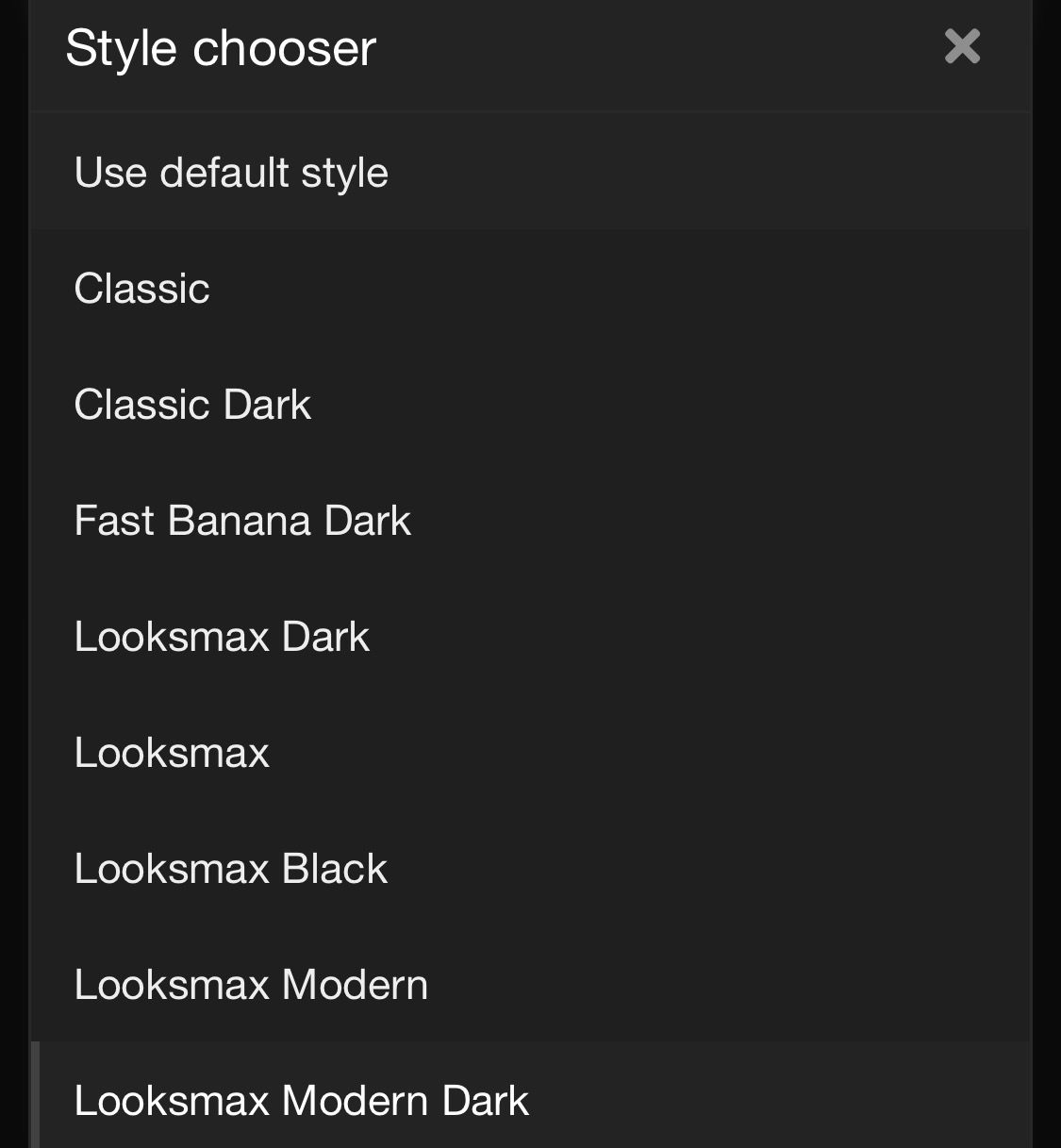Choose the Classic style

(x=142, y=289)
